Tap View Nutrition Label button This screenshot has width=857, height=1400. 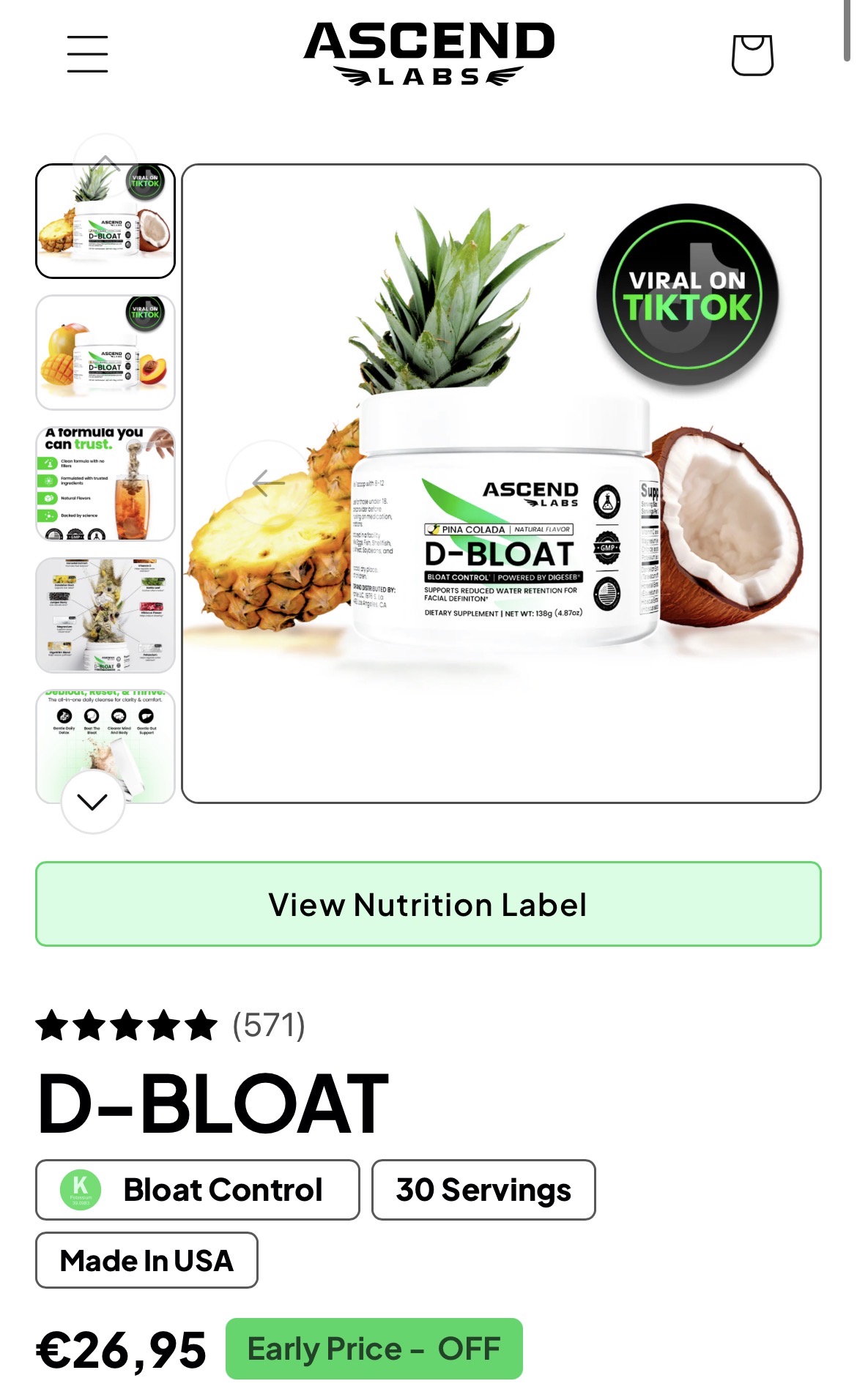click(428, 904)
